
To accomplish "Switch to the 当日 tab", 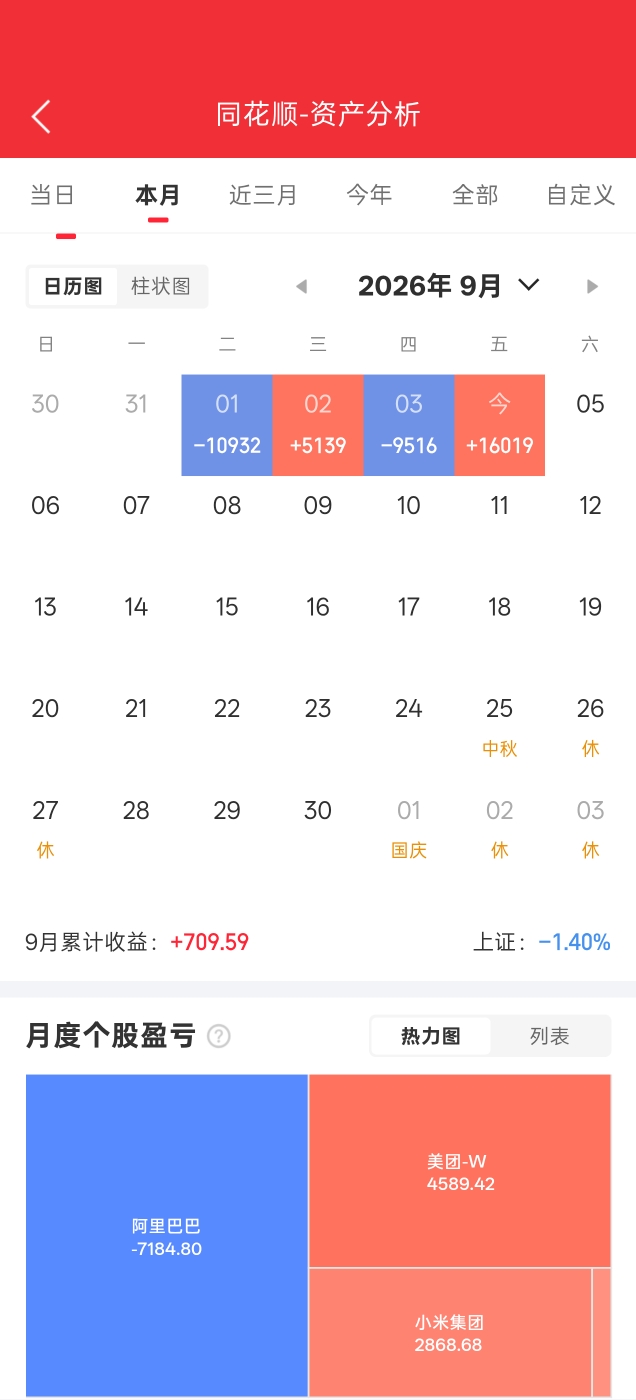I will (53, 194).
